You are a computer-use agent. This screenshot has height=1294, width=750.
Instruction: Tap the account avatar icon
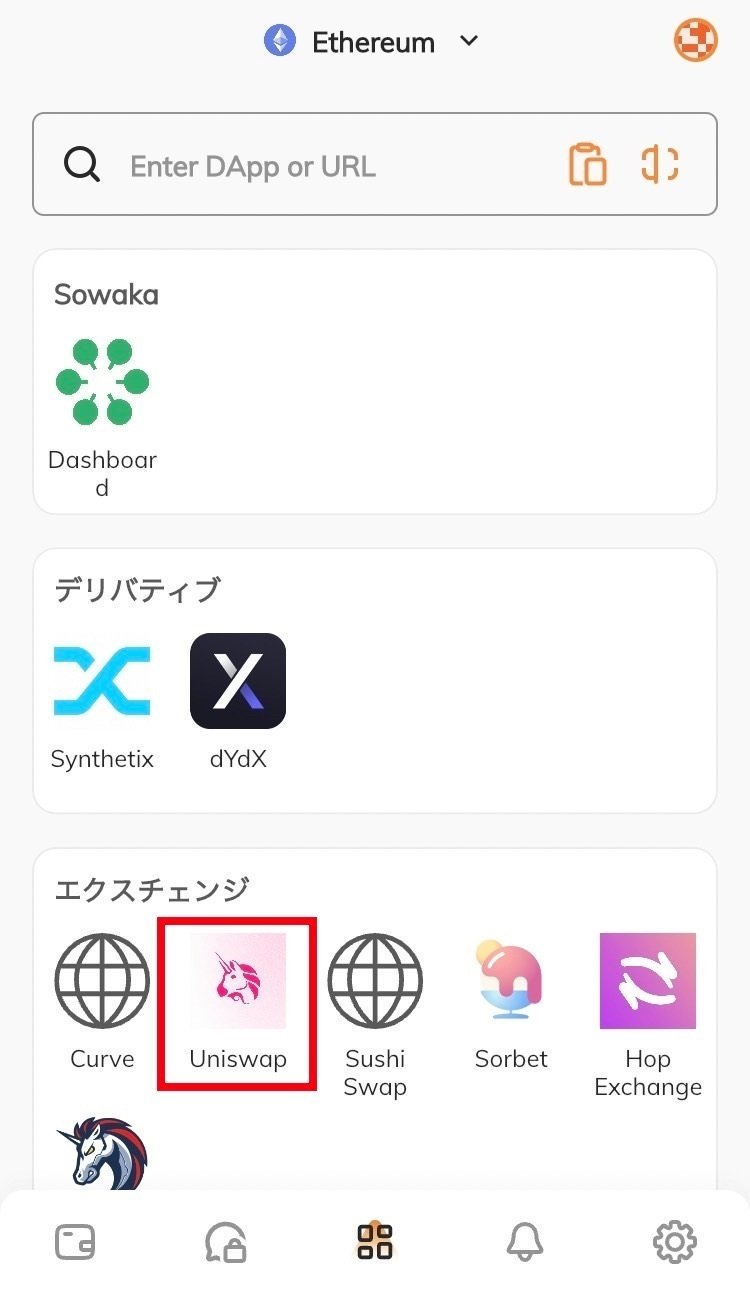(x=695, y=41)
